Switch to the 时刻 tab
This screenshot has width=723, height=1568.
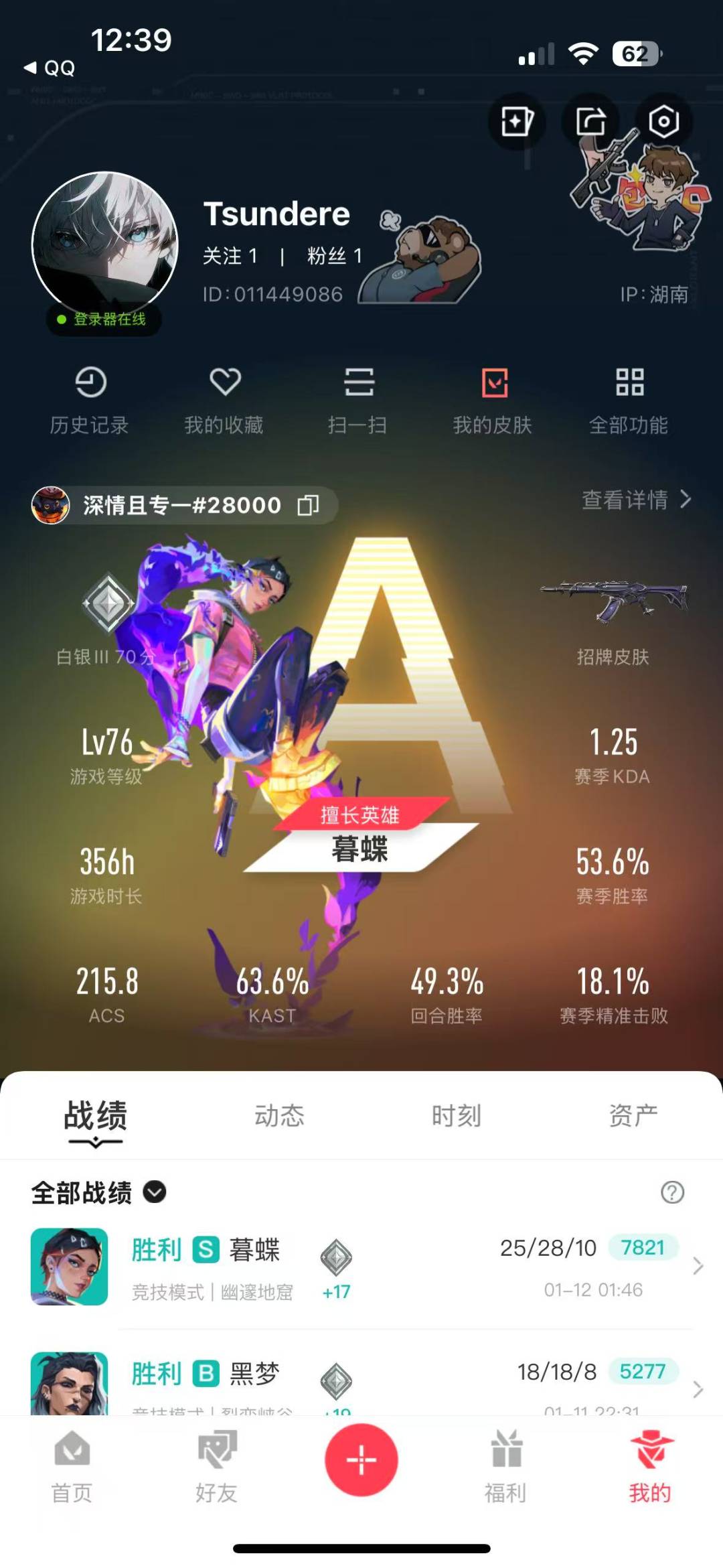tap(456, 1116)
